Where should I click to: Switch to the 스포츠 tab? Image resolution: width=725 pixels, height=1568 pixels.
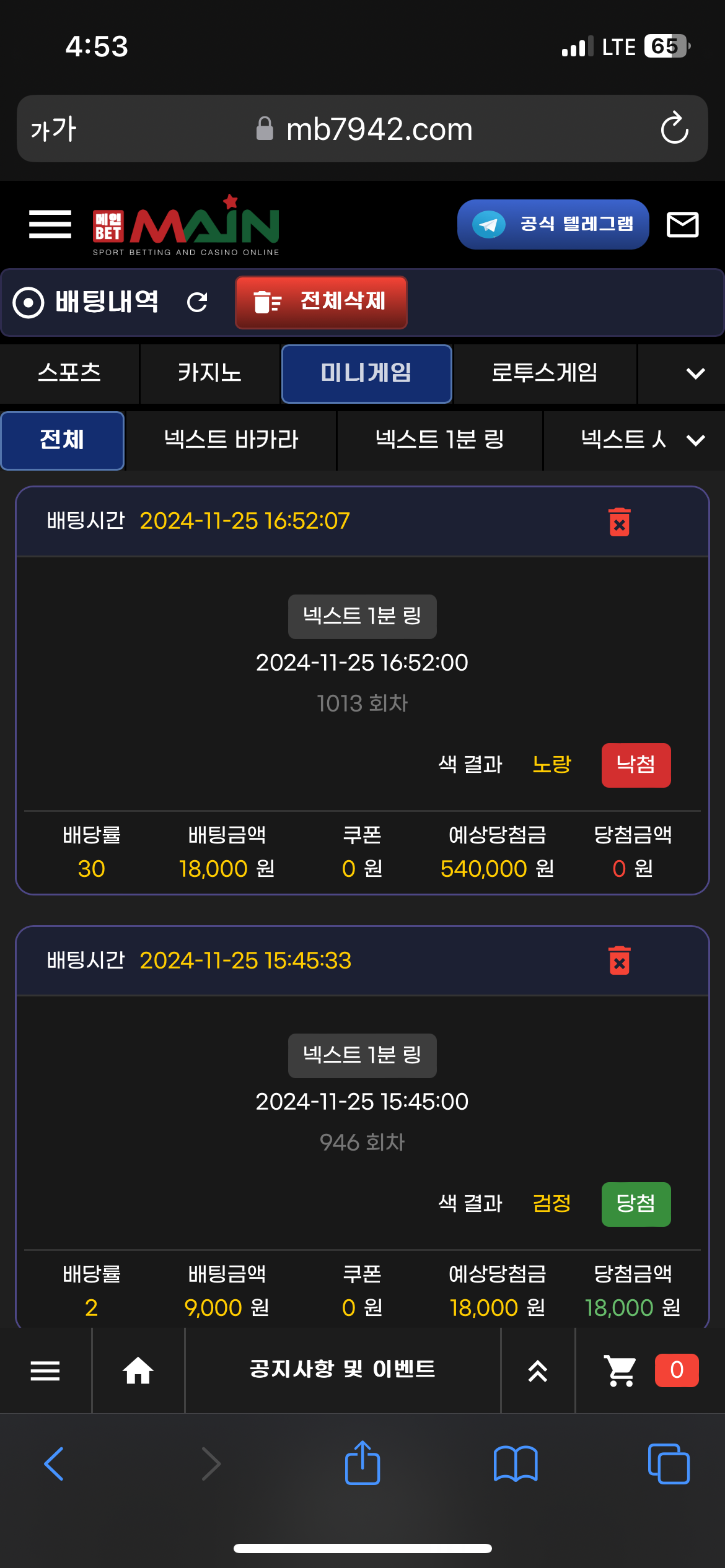(69, 373)
